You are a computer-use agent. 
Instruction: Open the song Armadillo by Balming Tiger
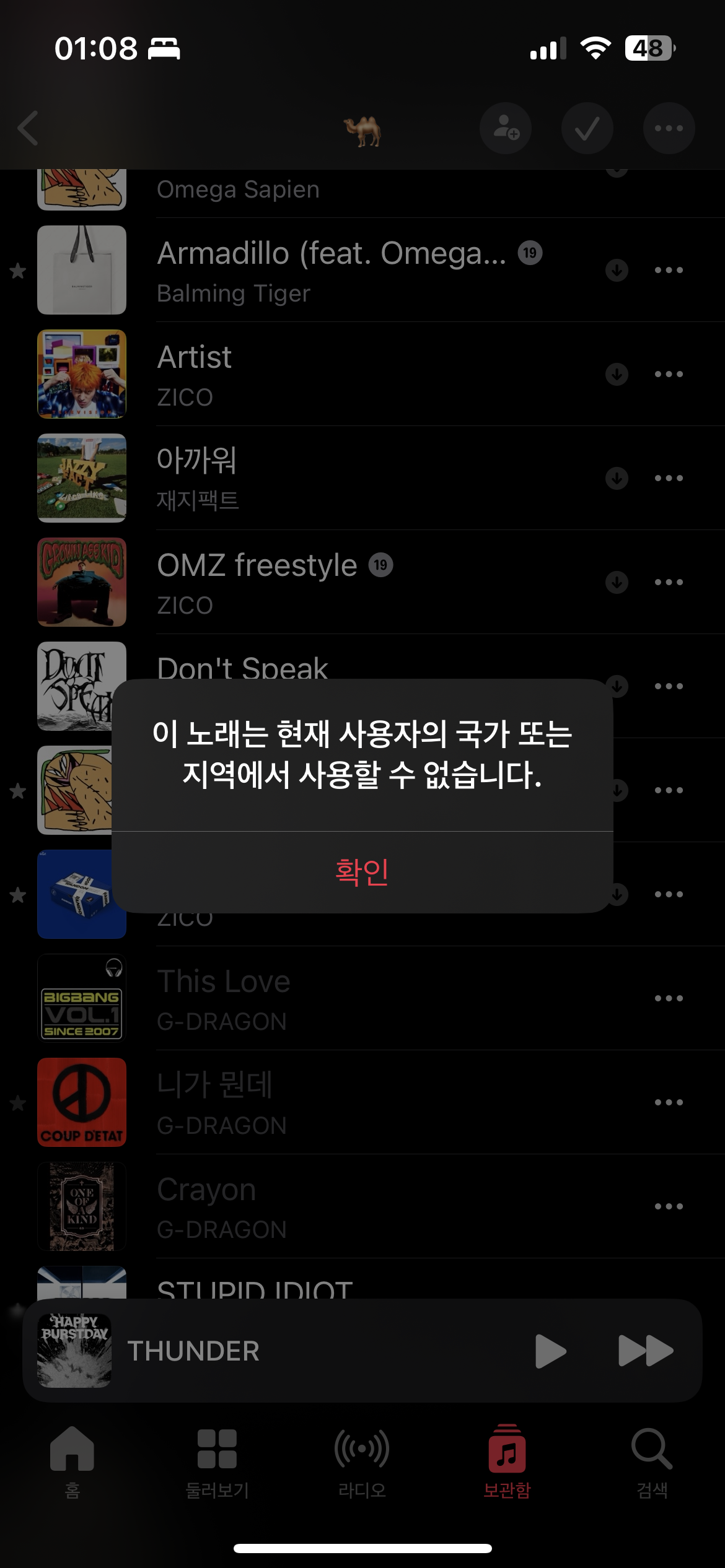pyautogui.click(x=332, y=270)
